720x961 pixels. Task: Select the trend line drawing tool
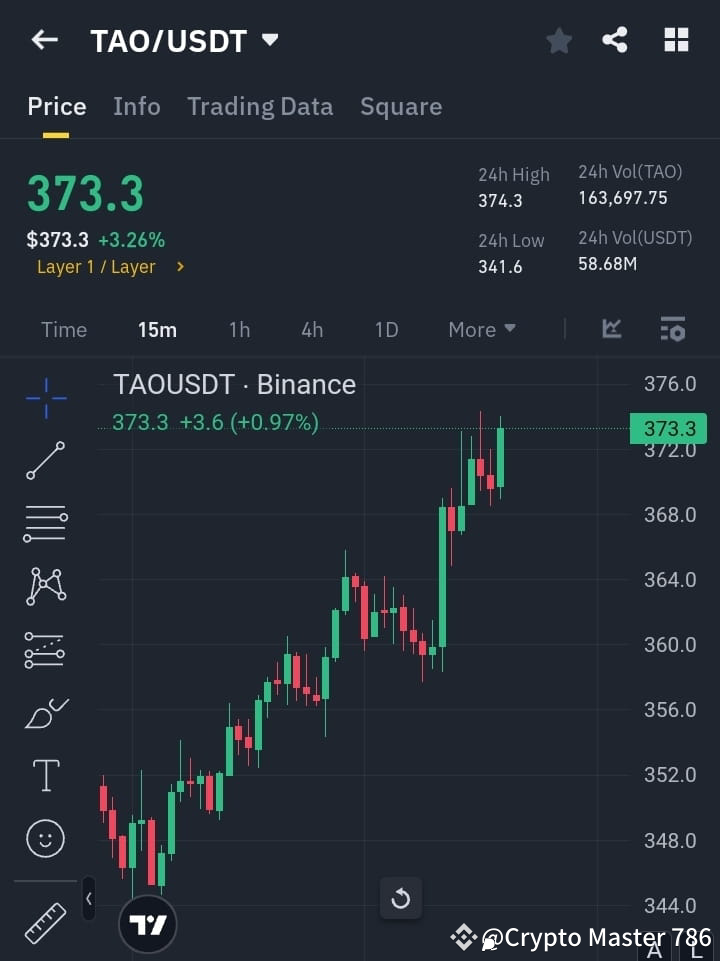click(x=45, y=461)
